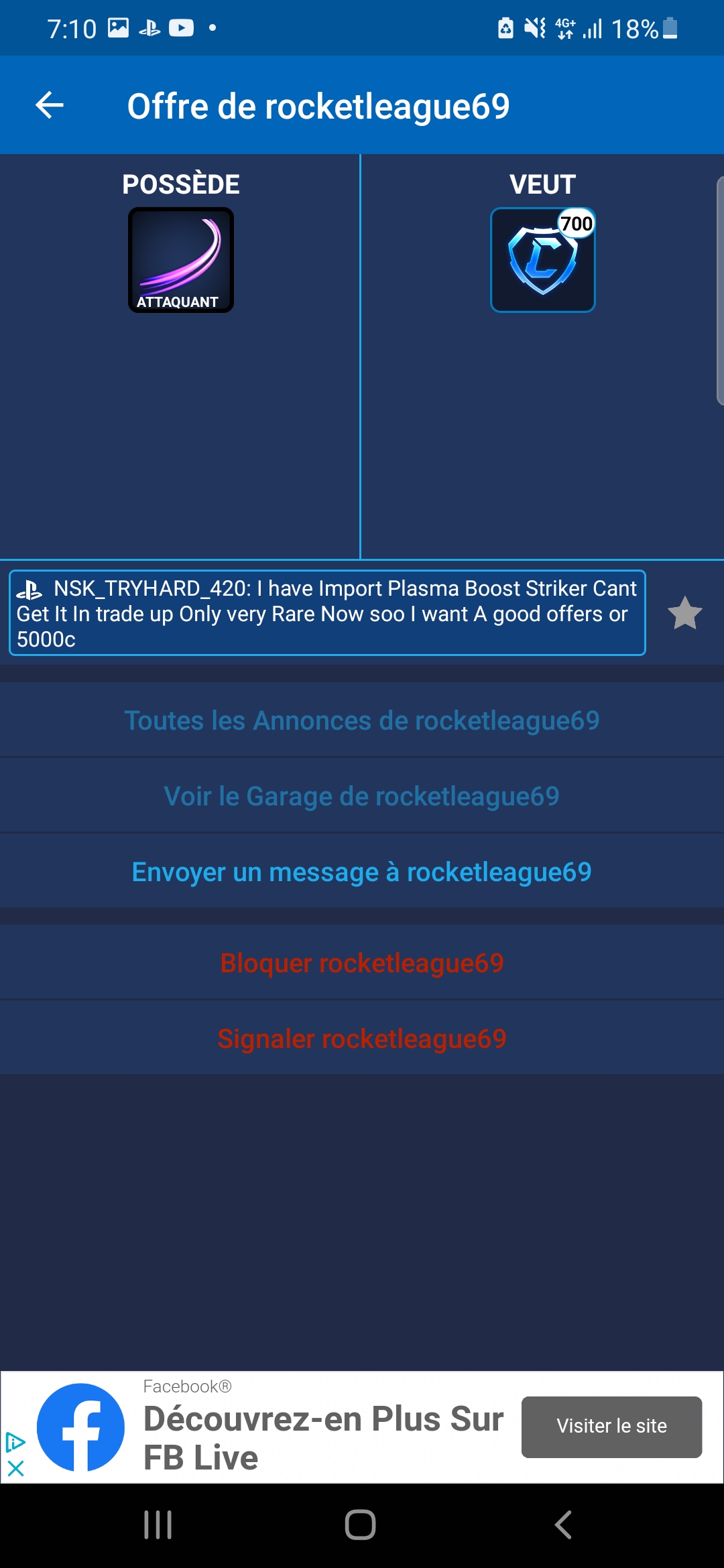Open Voir le Garage de rocketleague69
This screenshot has height=1568, width=724.
click(x=362, y=796)
